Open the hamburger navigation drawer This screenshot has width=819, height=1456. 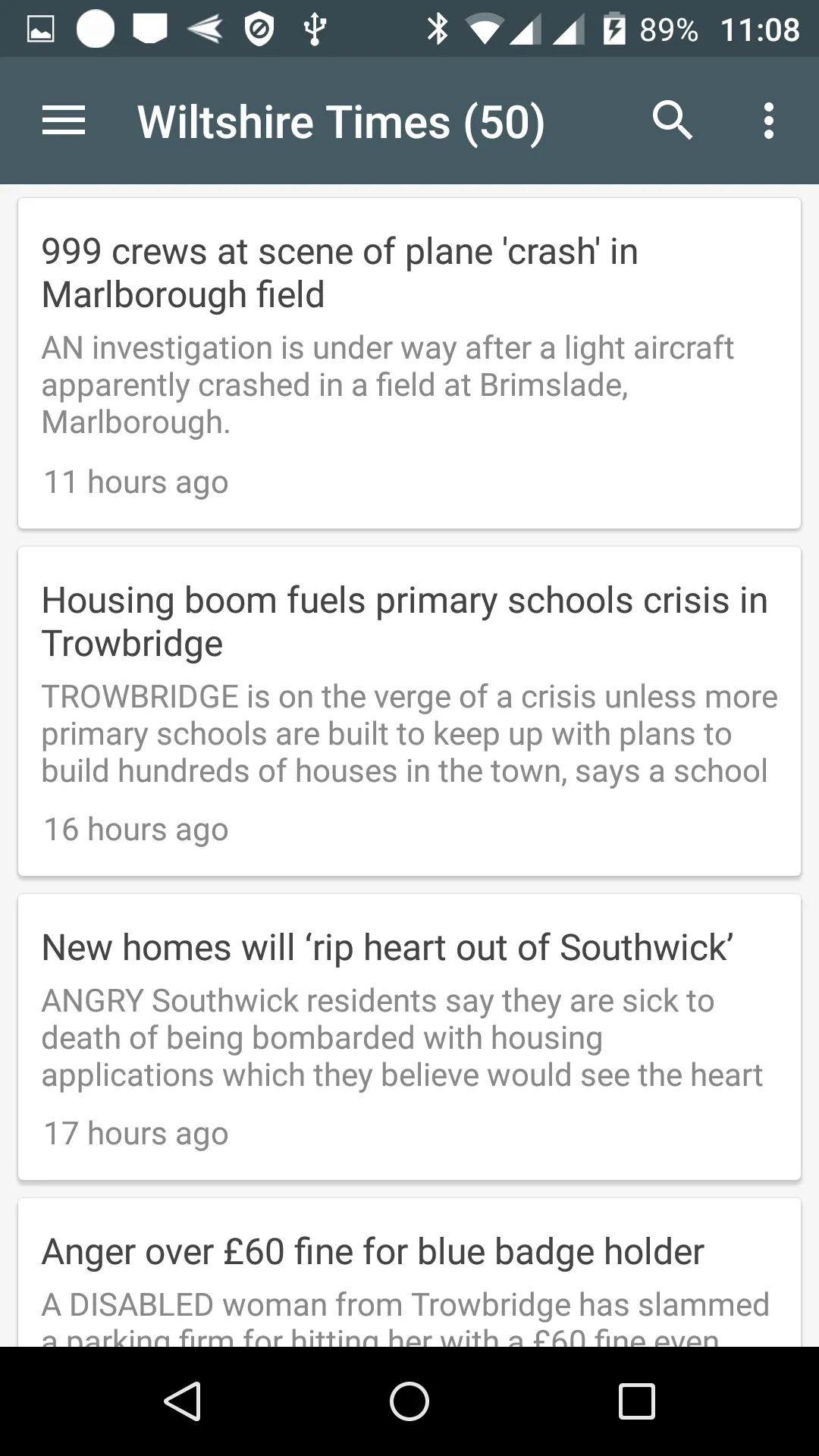tap(64, 121)
